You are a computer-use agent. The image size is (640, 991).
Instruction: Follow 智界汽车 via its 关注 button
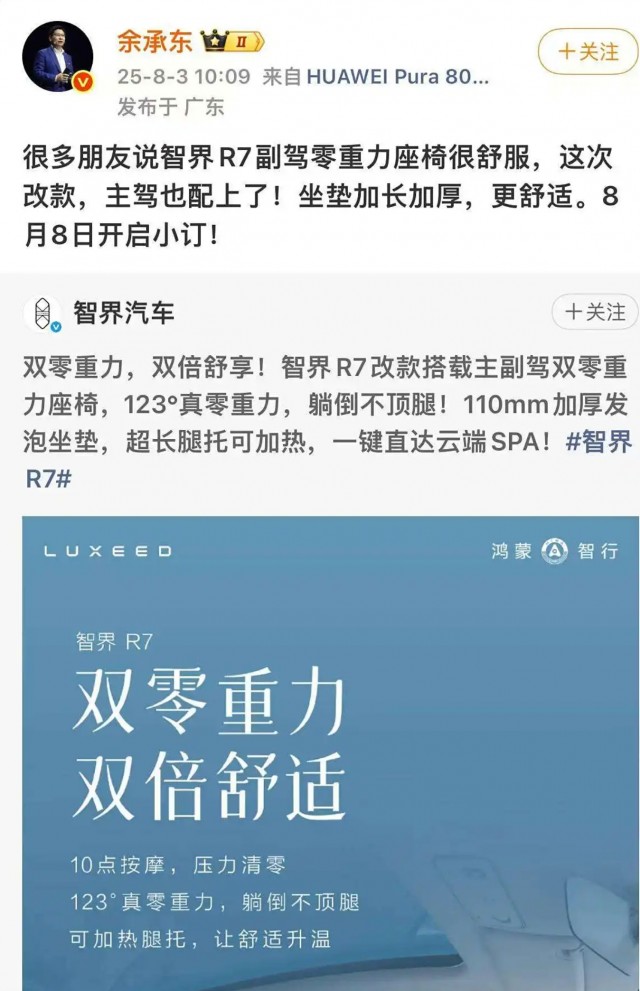tap(594, 312)
